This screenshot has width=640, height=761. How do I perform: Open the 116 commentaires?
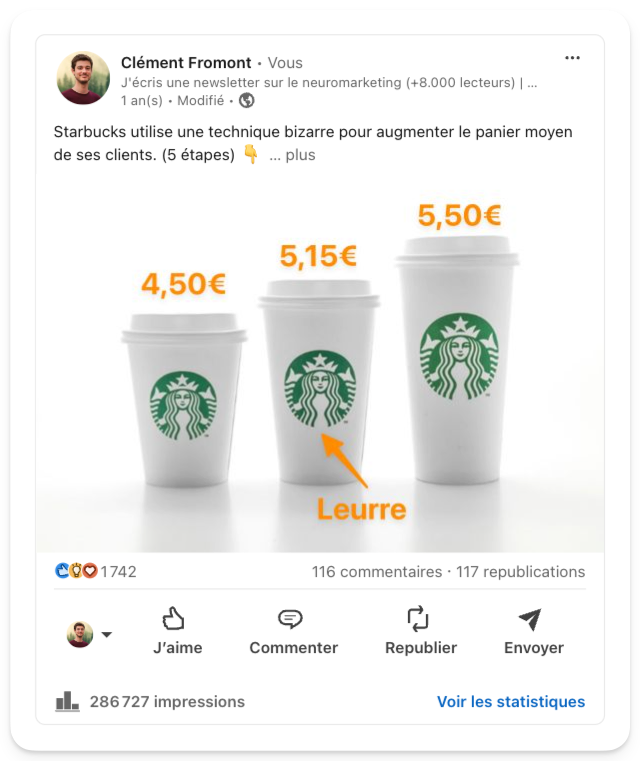(376, 572)
